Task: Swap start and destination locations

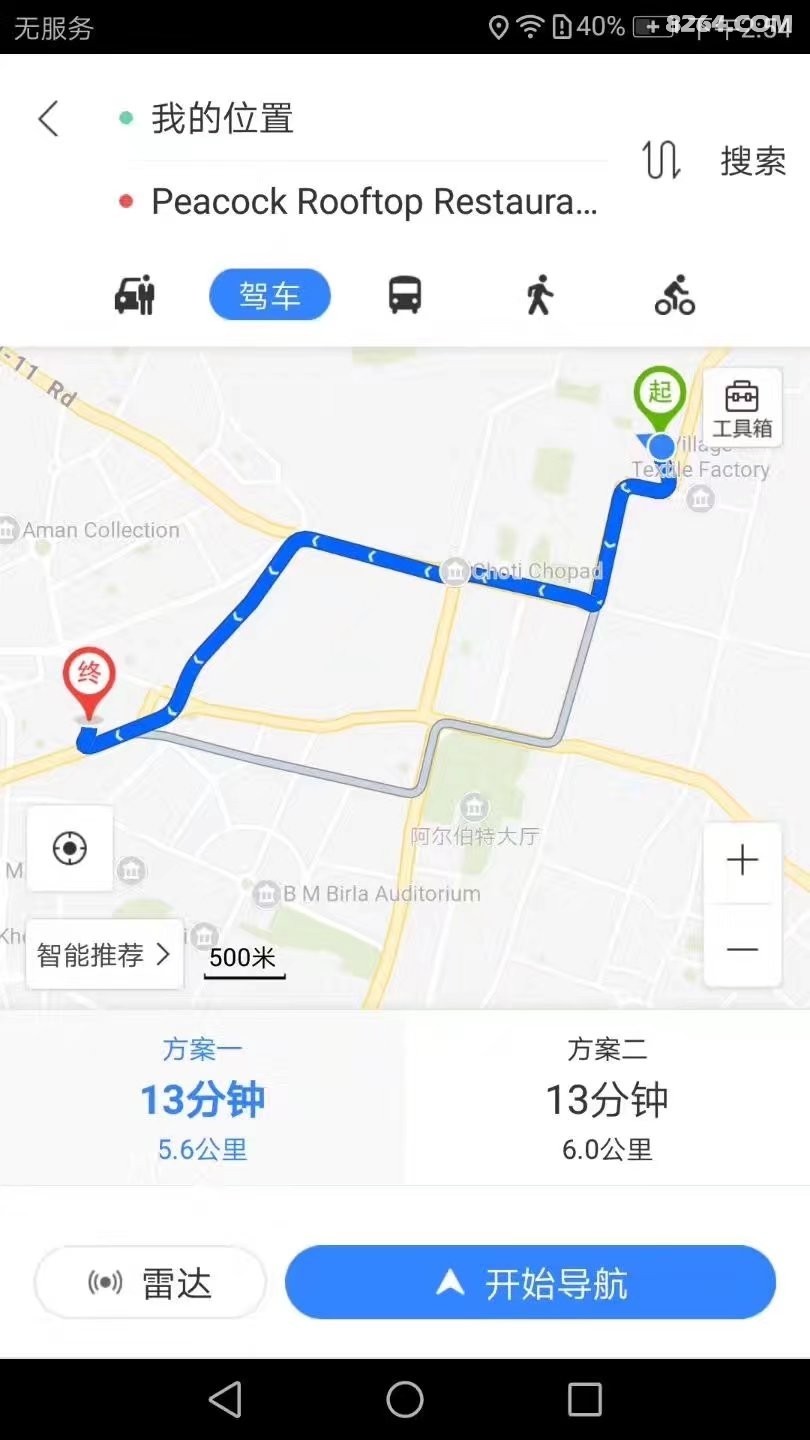Action: coord(661,160)
